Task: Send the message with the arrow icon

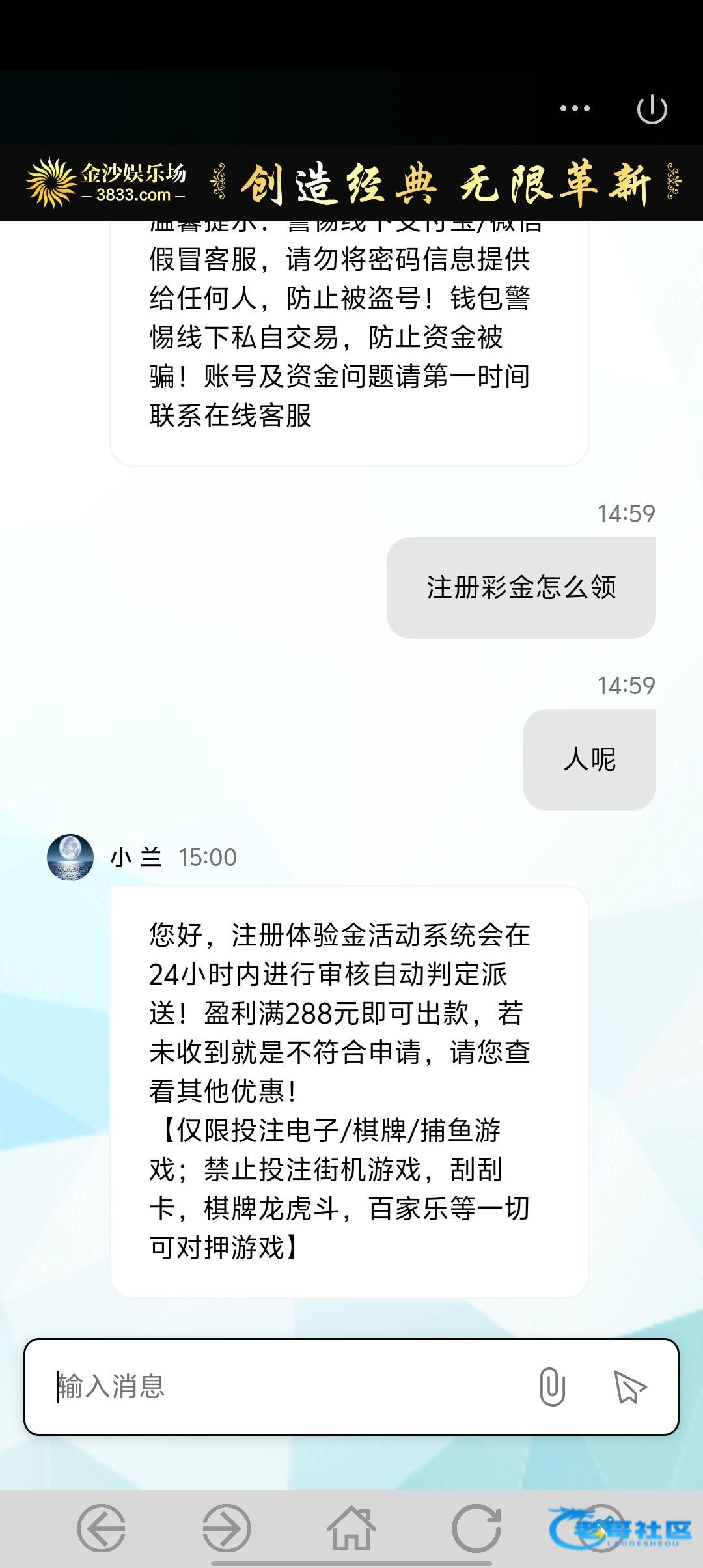Action: click(629, 1386)
